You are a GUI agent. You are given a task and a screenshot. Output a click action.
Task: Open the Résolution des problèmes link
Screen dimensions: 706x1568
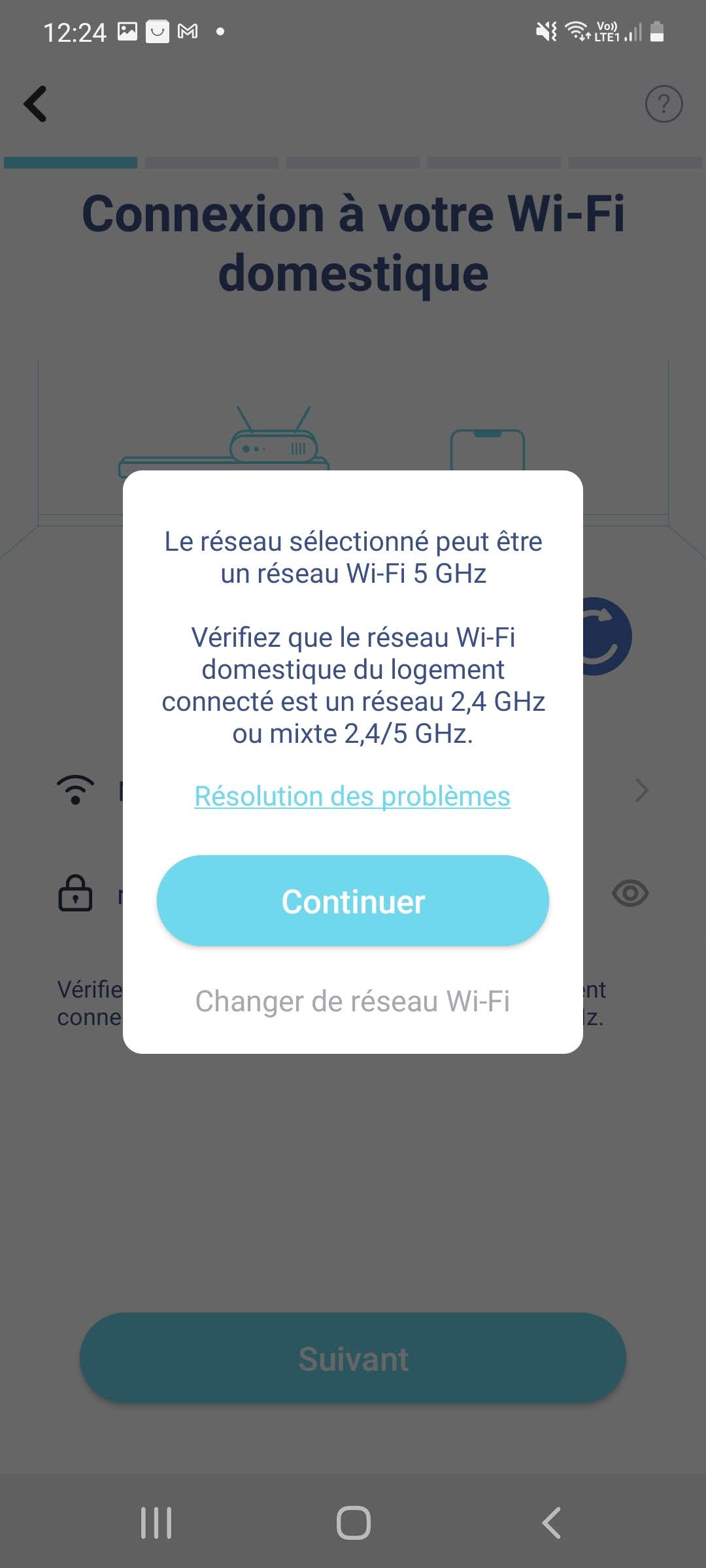pyautogui.click(x=352, y=796)
